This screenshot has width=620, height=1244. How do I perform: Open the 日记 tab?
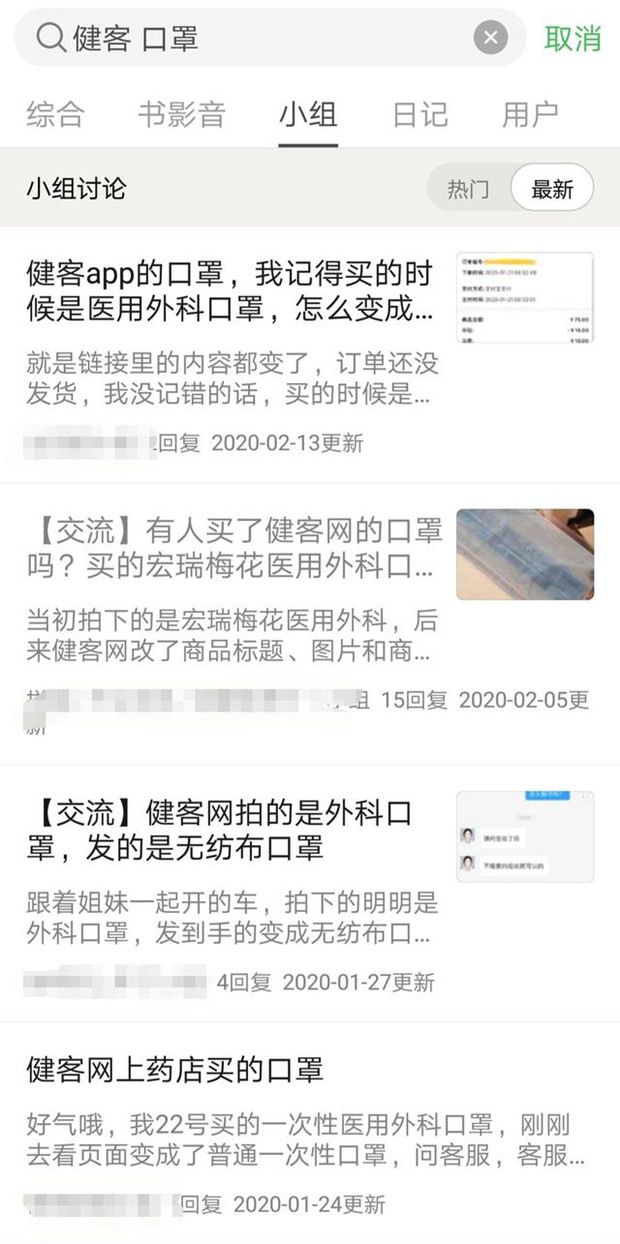point(420,114)
